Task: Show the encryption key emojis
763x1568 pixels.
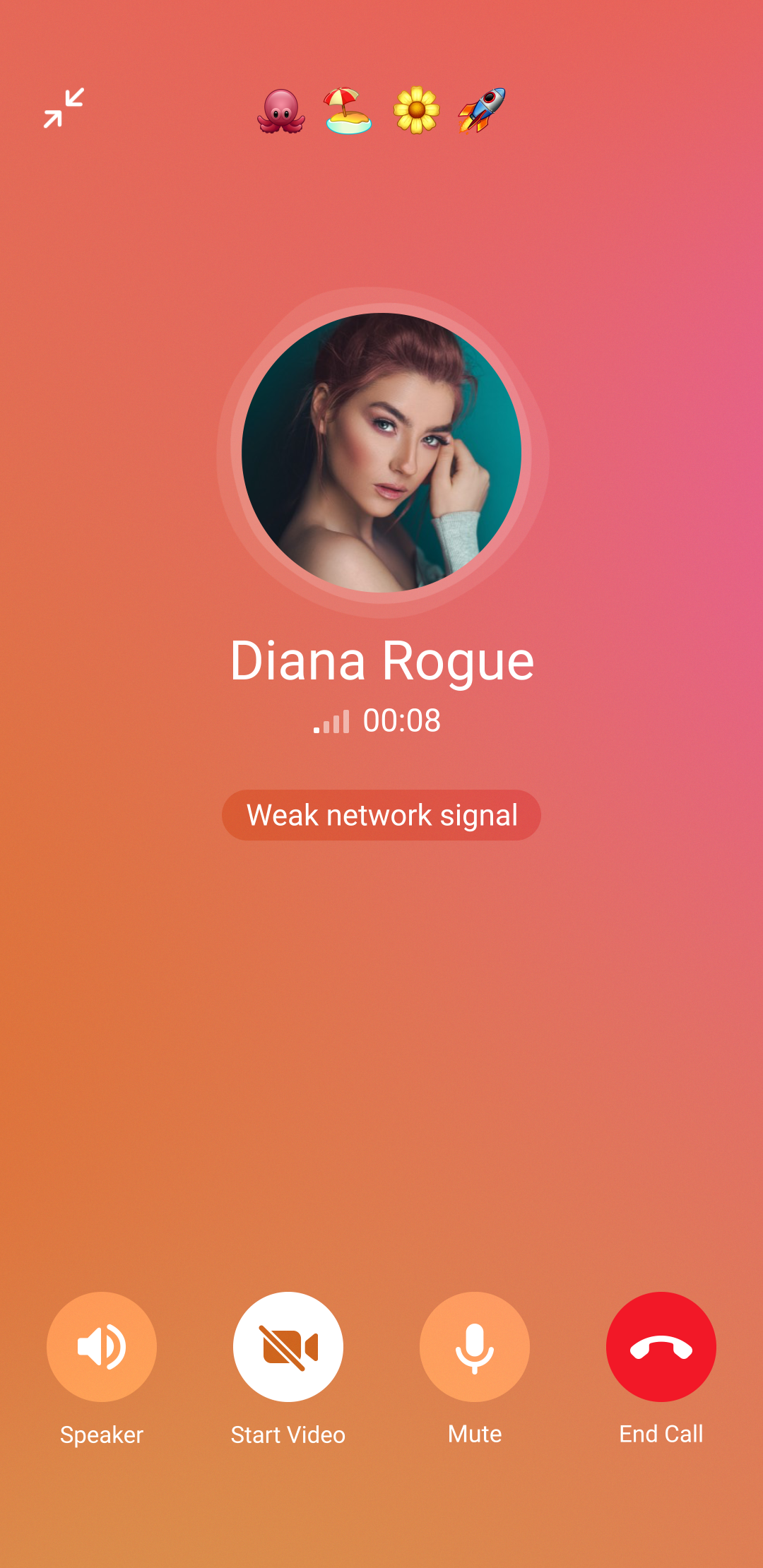Action: point(381,110)
